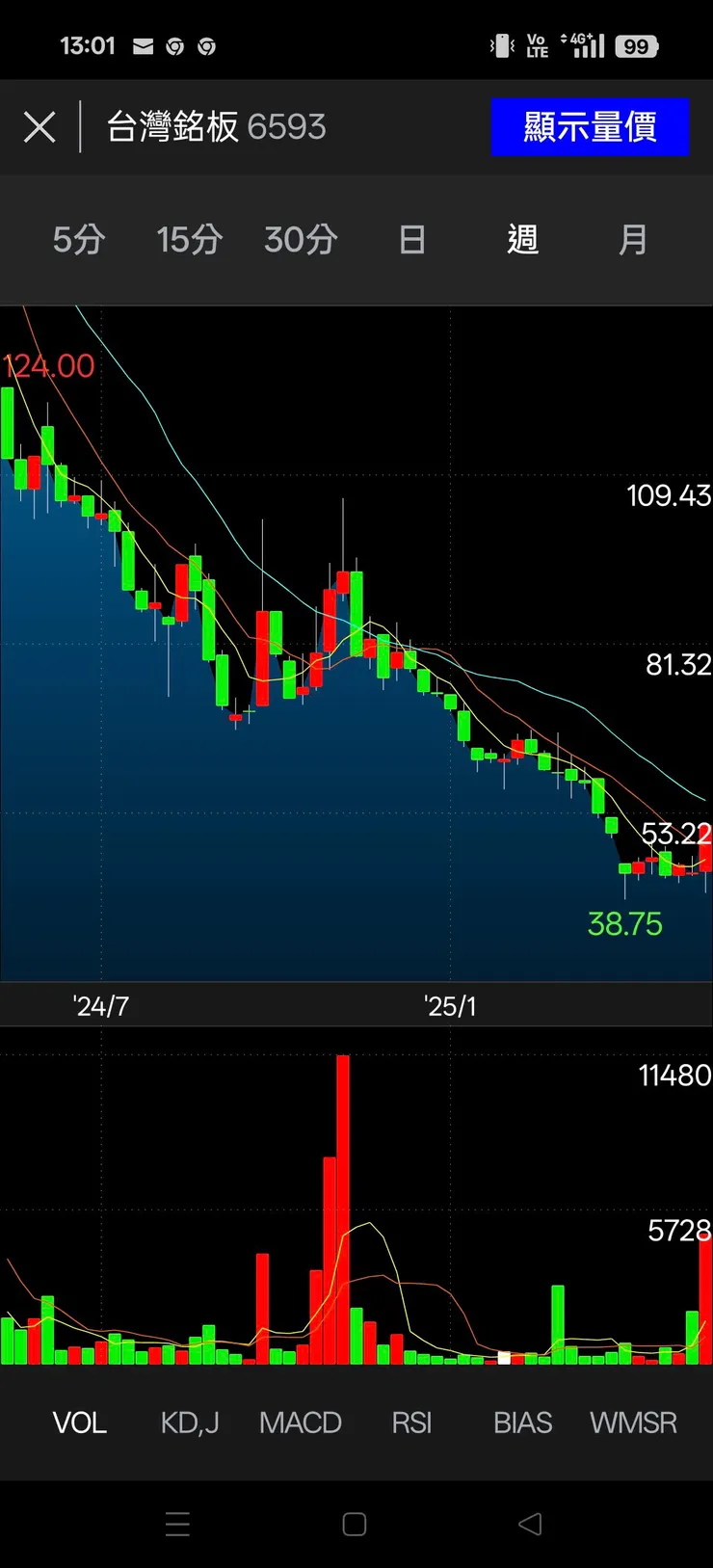Go back with the system back button
The image size is (713, 1568).
click(530, 1524)
